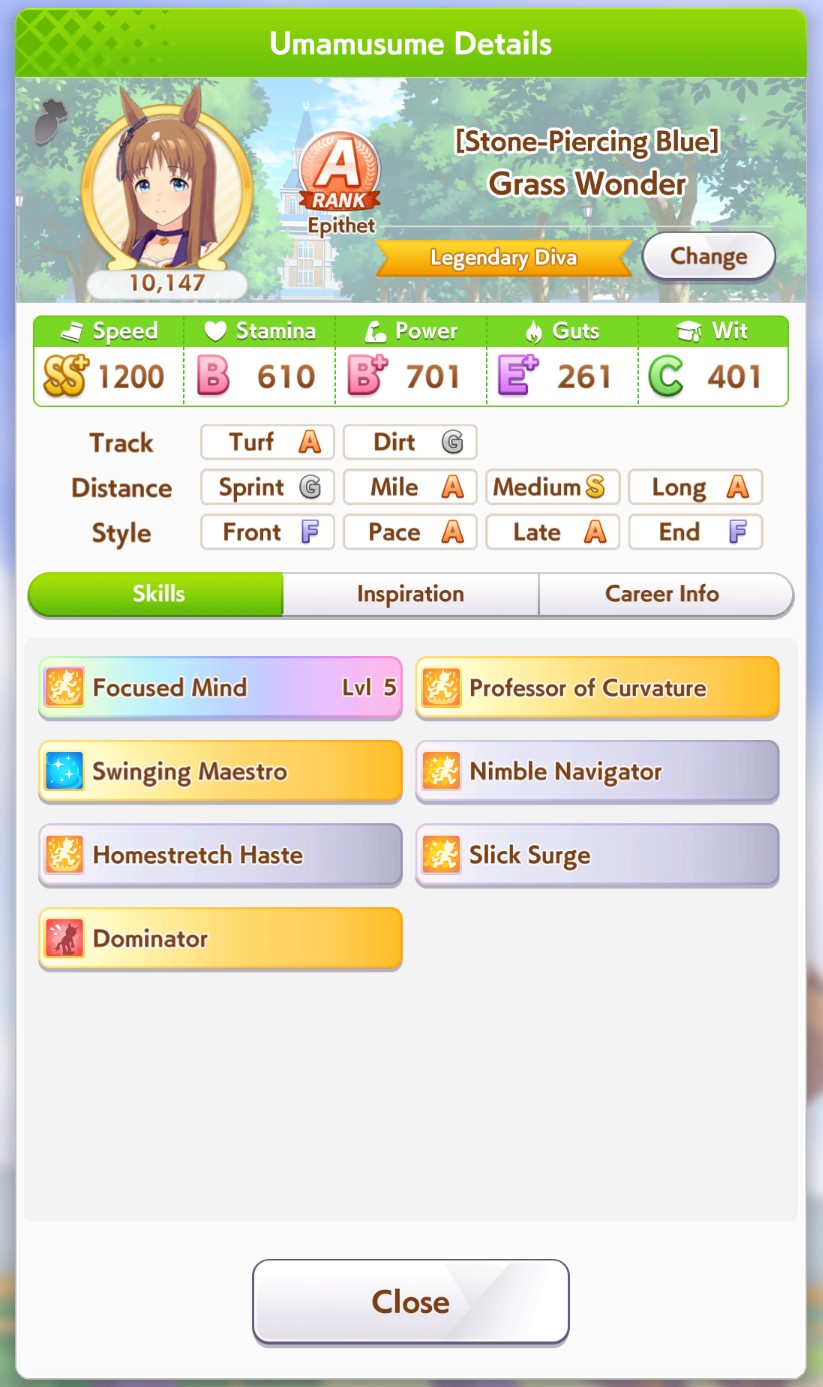This screenshot has width=823, height=1387.
Task: Open the Swinging Maestro skill
Action: (220, 772)
